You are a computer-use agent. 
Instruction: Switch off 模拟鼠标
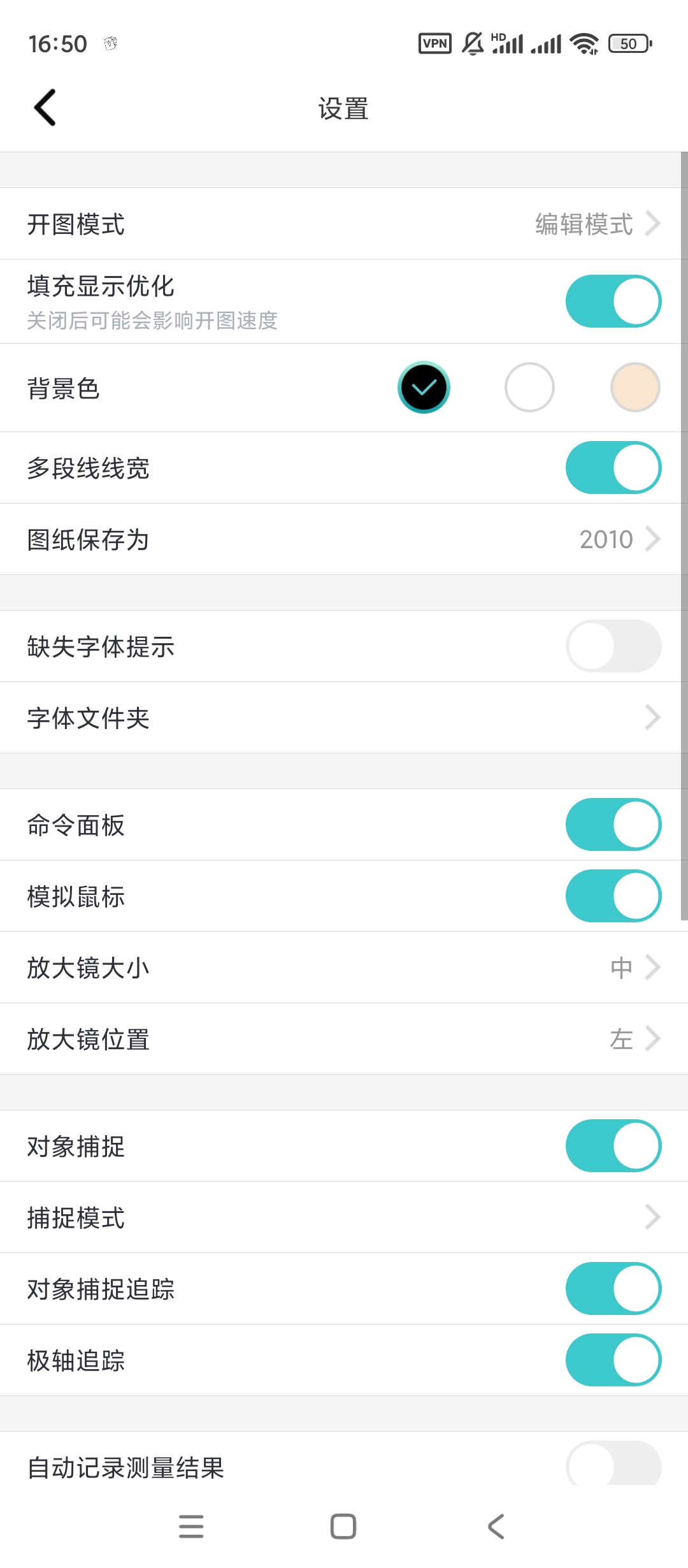click(x=613, y=896)
